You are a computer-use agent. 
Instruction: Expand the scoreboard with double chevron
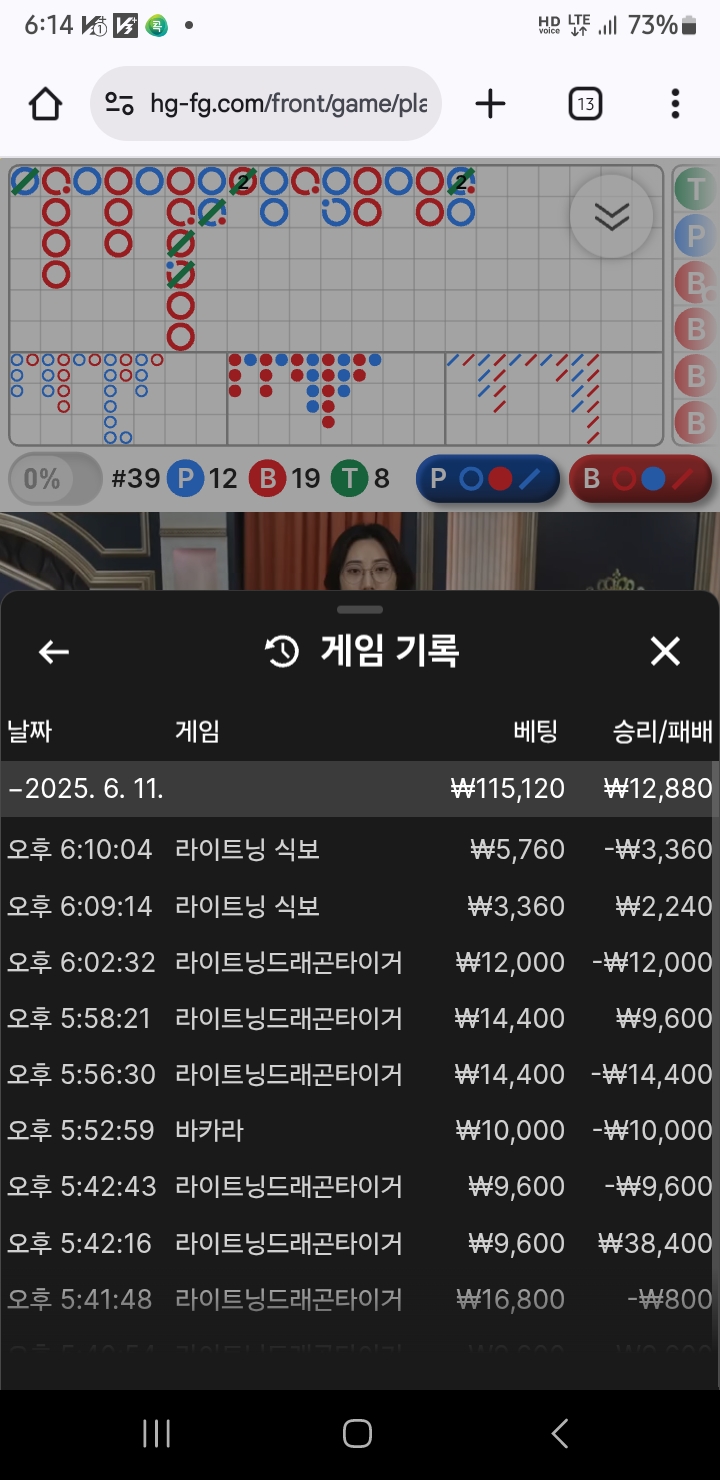(611, 216)
